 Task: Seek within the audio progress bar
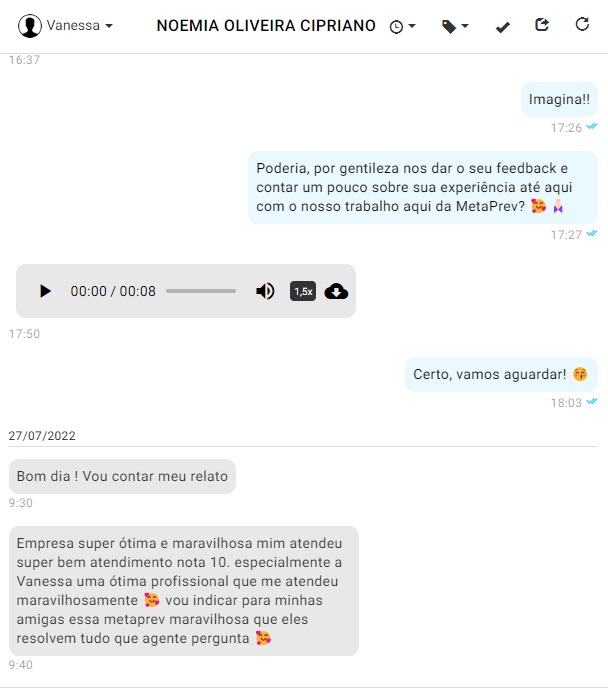pos(201,291)
